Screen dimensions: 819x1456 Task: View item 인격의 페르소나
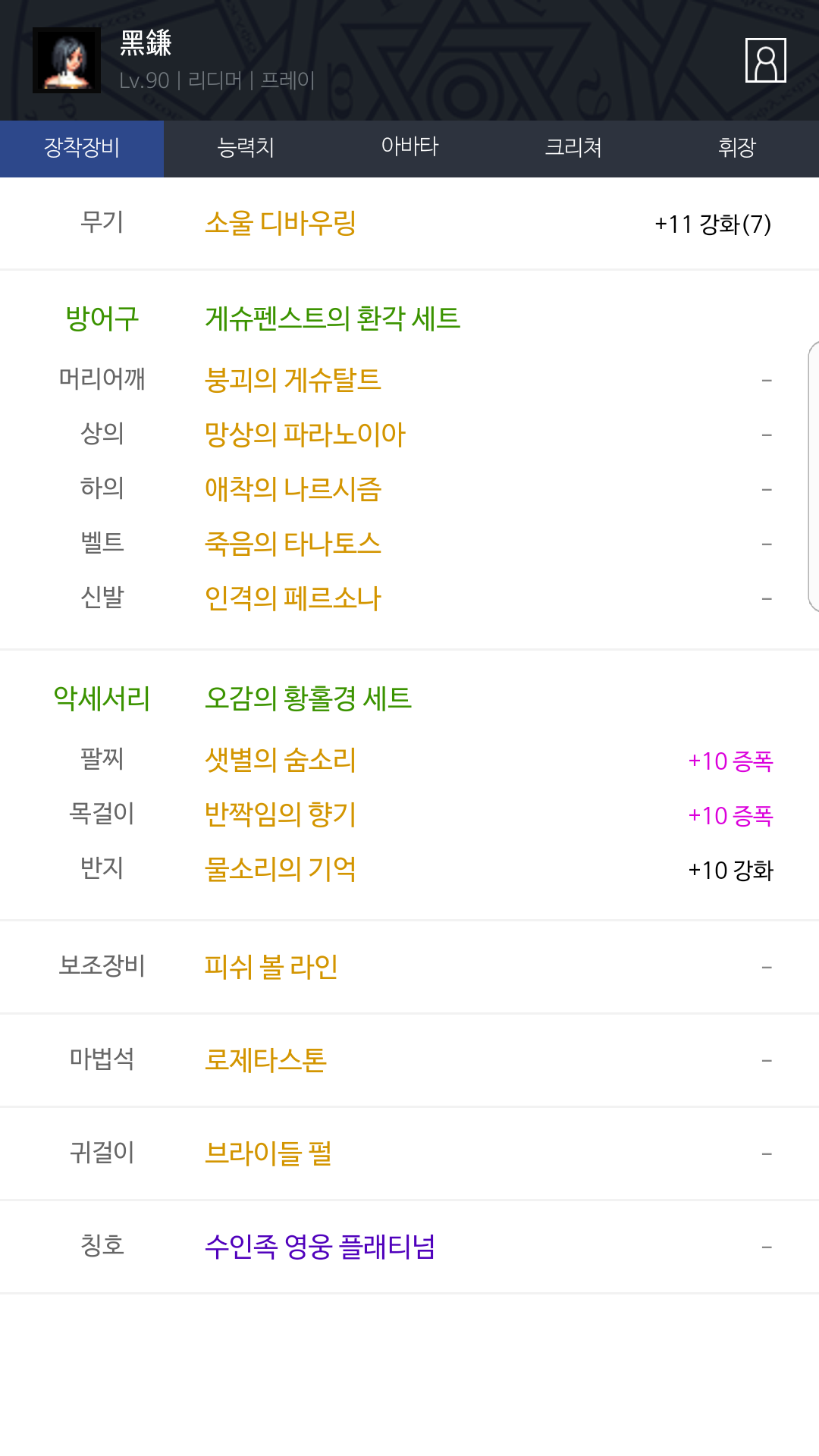(x=293, y=598)
